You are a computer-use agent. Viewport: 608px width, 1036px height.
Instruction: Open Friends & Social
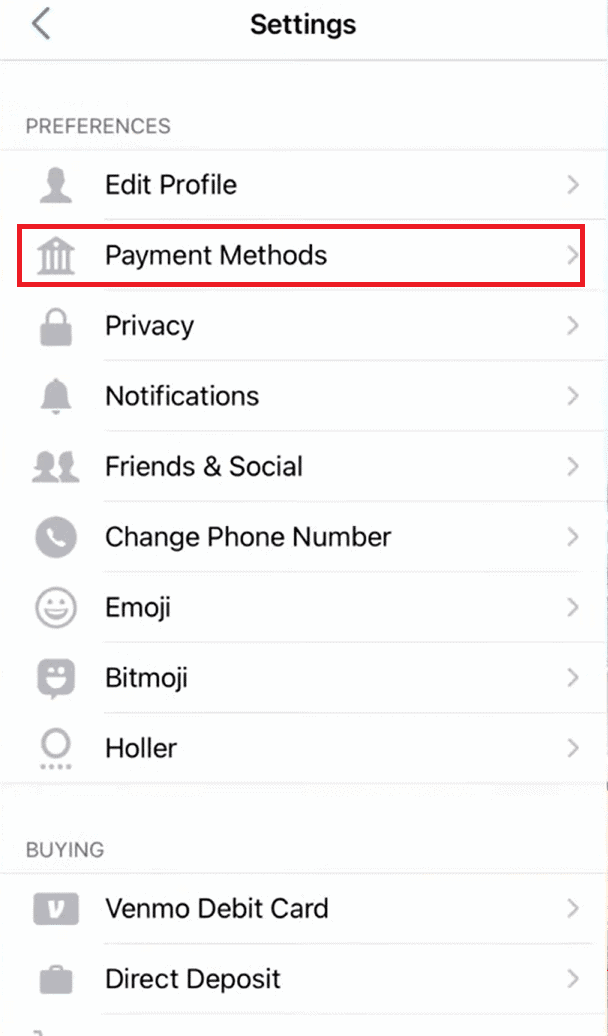click(x=304, y=466)
